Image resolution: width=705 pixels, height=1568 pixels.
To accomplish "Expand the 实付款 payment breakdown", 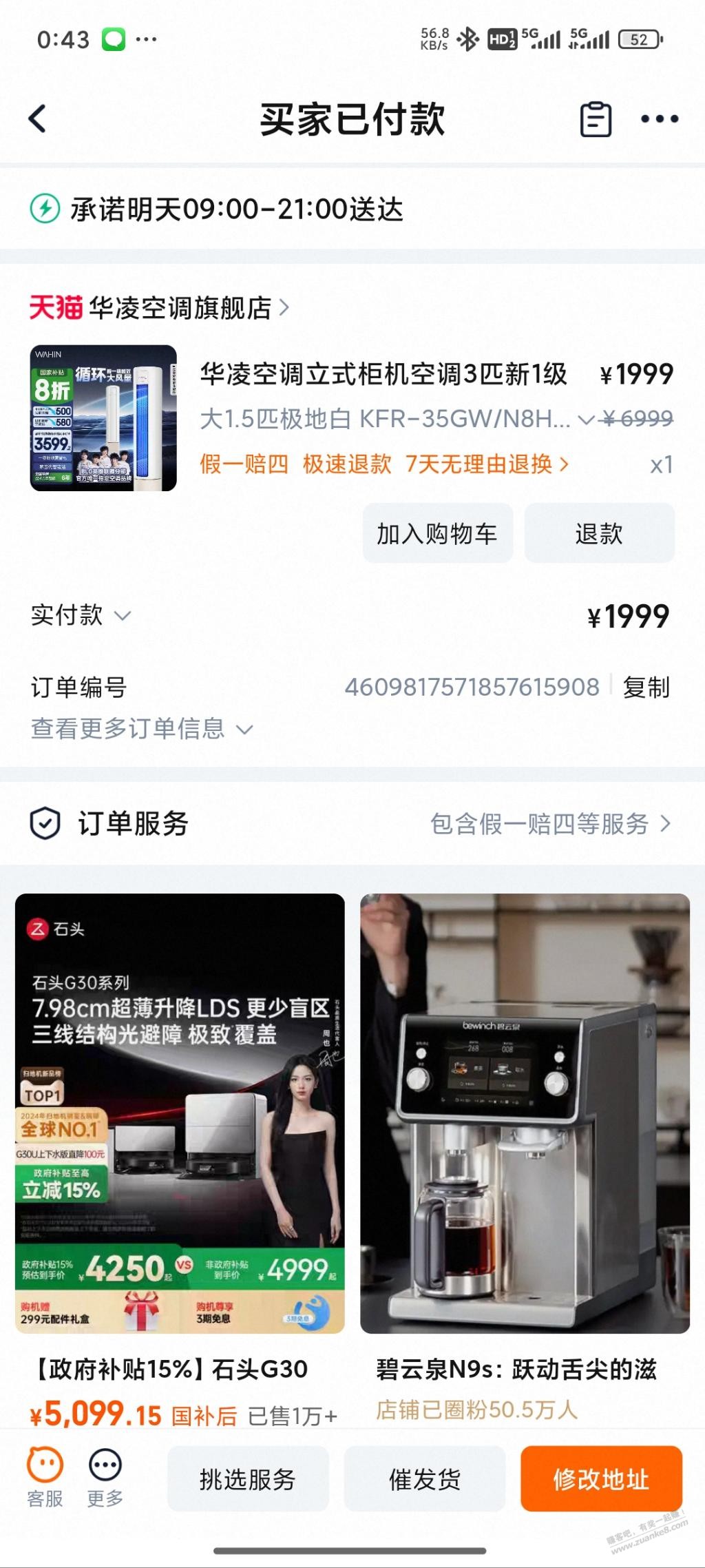I will click(81, 615).
